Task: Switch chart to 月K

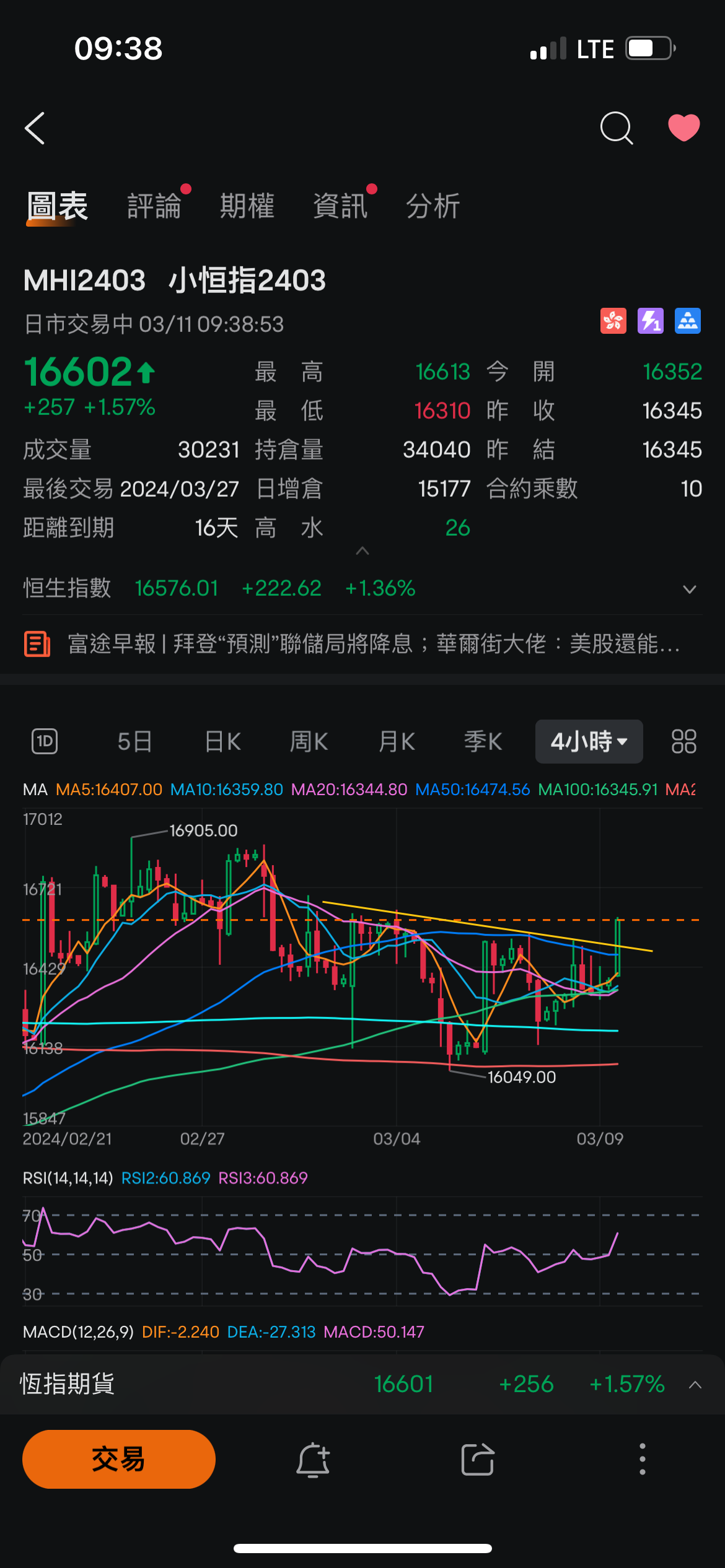Action: (397, 741)
